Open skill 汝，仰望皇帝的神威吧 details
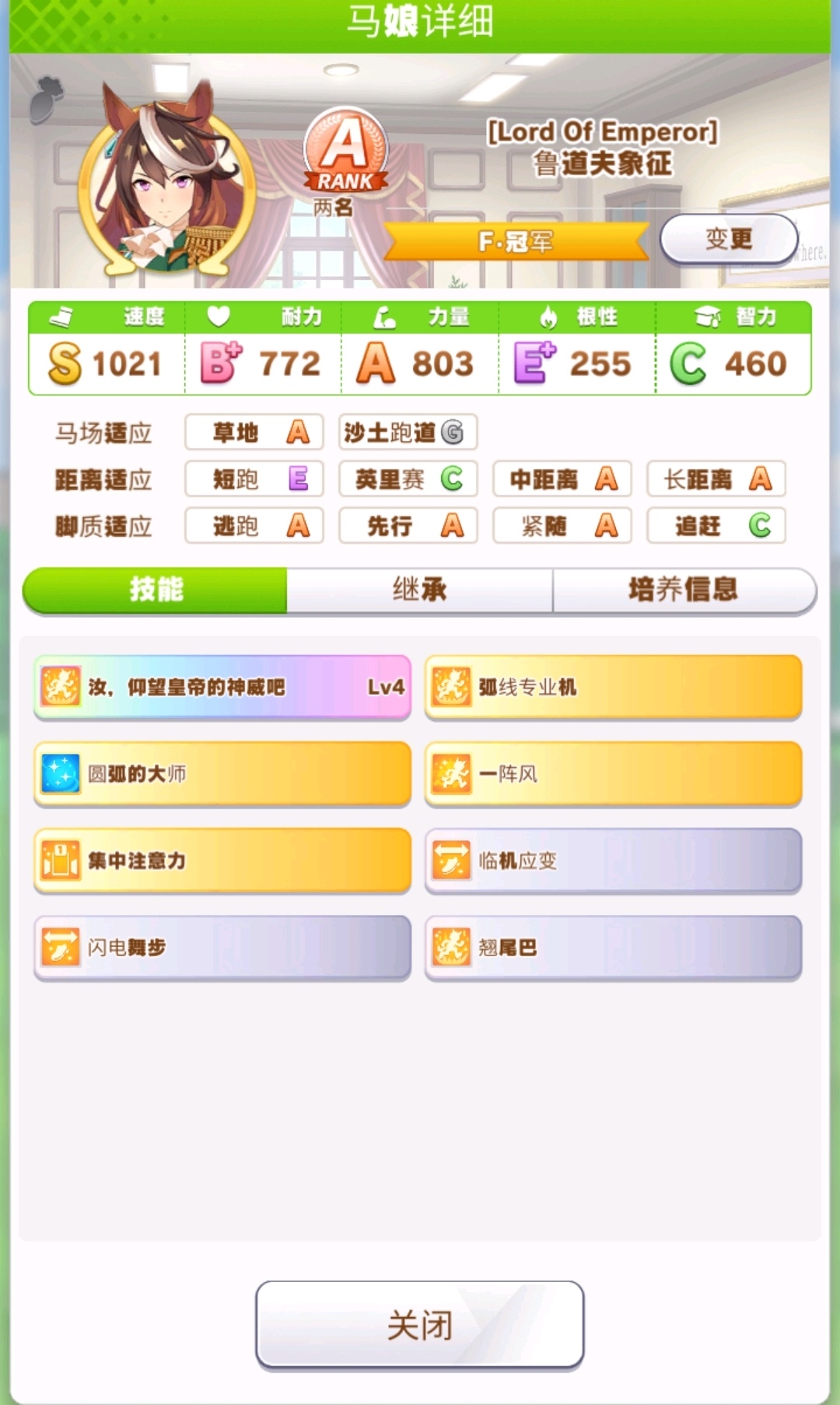Viewport: 840px width, 1405px height. (x=222, y=687)
